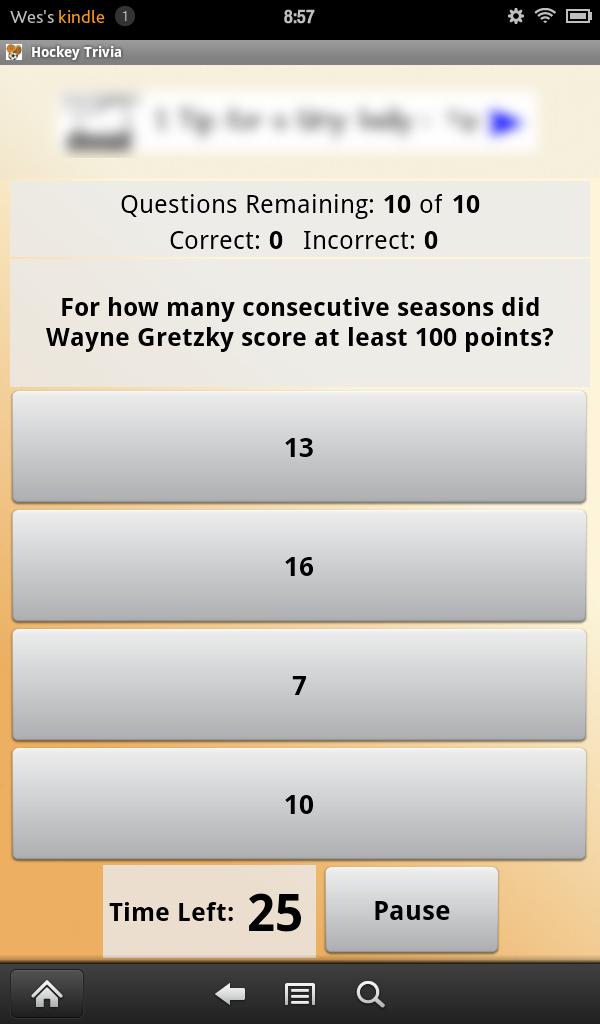Open the menu icon in bottom bar

click(300, 993)
